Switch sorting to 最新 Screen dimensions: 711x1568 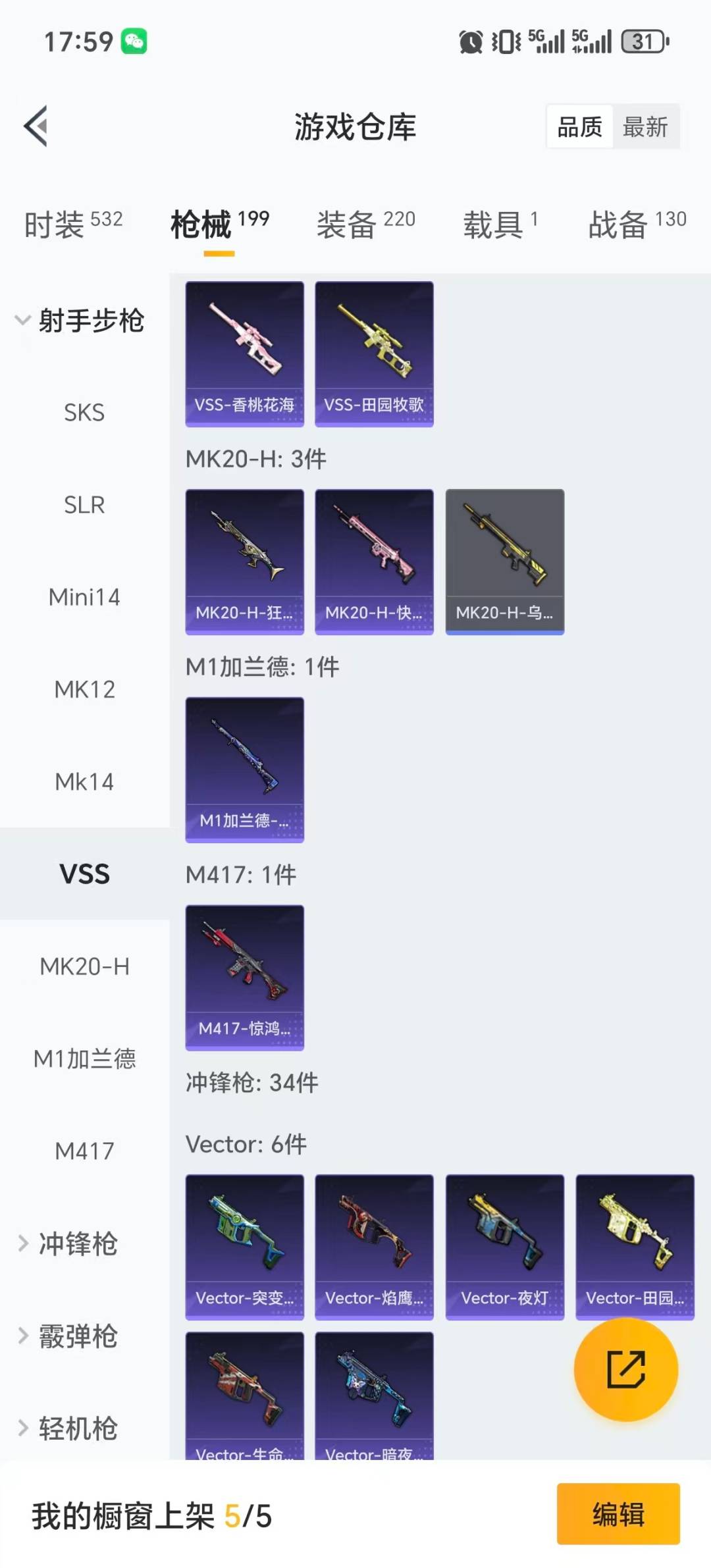[646, 126]
